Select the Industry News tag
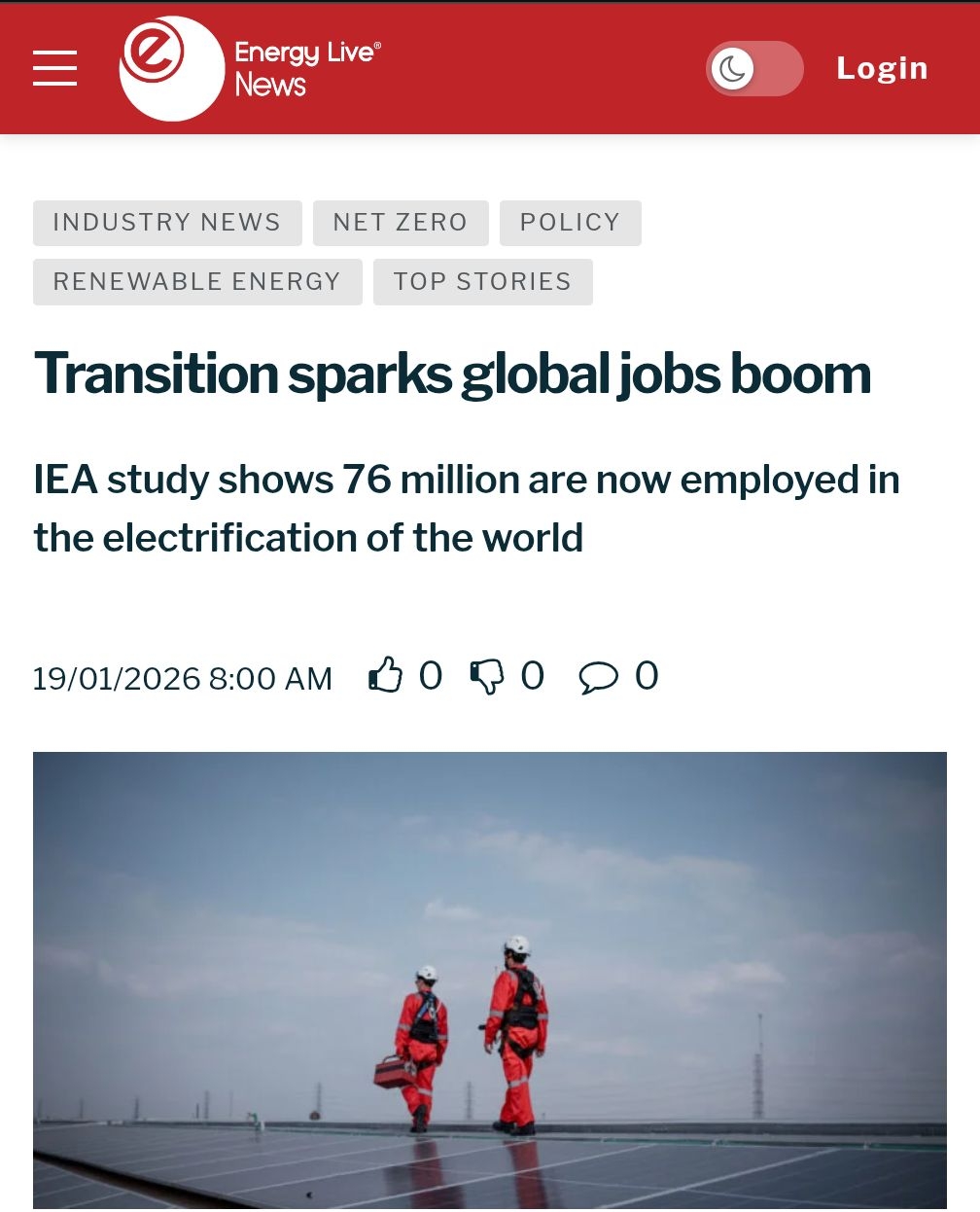980x1212 pixels. point(167,223)
